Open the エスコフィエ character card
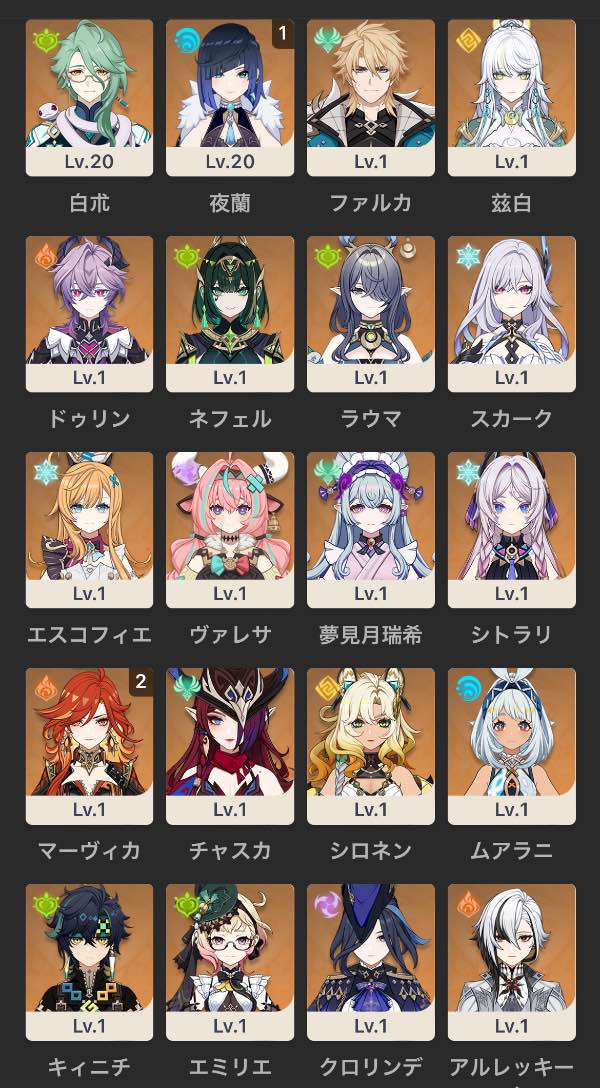The height and width of the screenshot is (1088, 600). click(89, 529)
